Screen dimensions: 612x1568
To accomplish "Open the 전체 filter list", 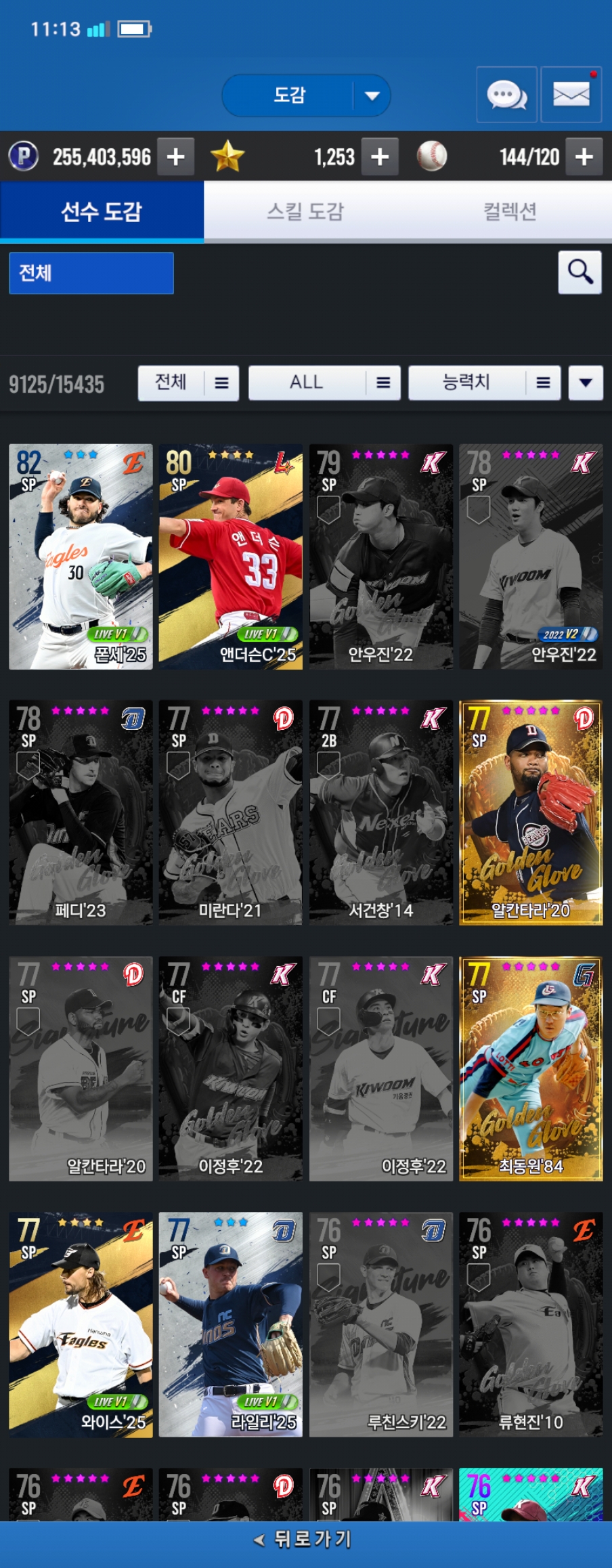I will [x=188, y=383].
